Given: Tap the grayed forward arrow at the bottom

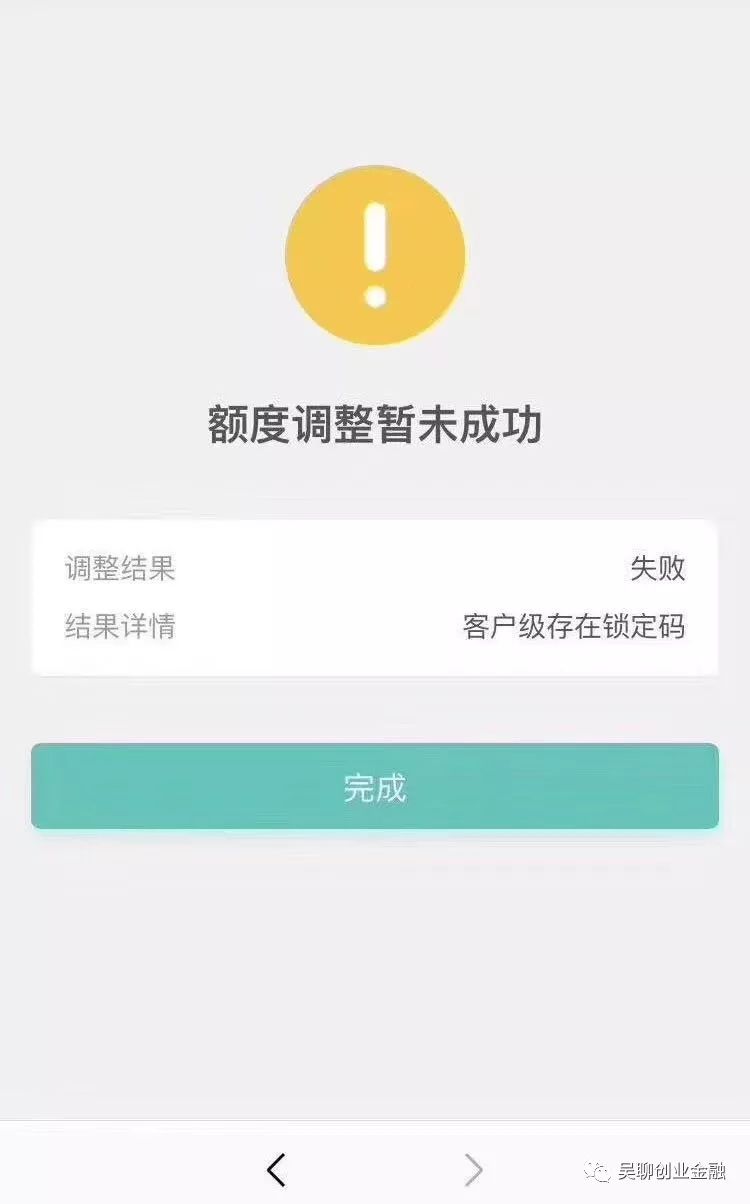Looking at the screenshot, I should pos(472,1168).
